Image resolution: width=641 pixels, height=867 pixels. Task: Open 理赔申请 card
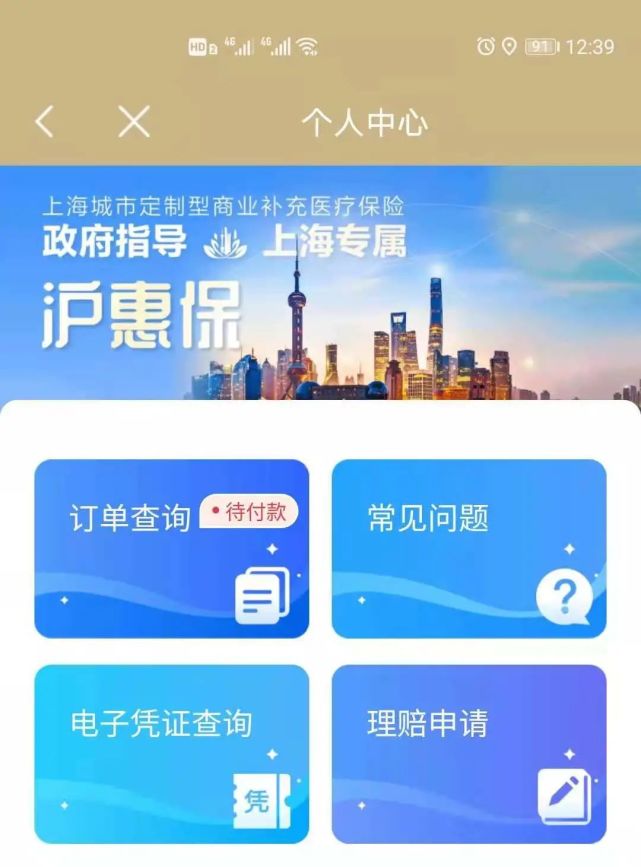click(468, 753)
